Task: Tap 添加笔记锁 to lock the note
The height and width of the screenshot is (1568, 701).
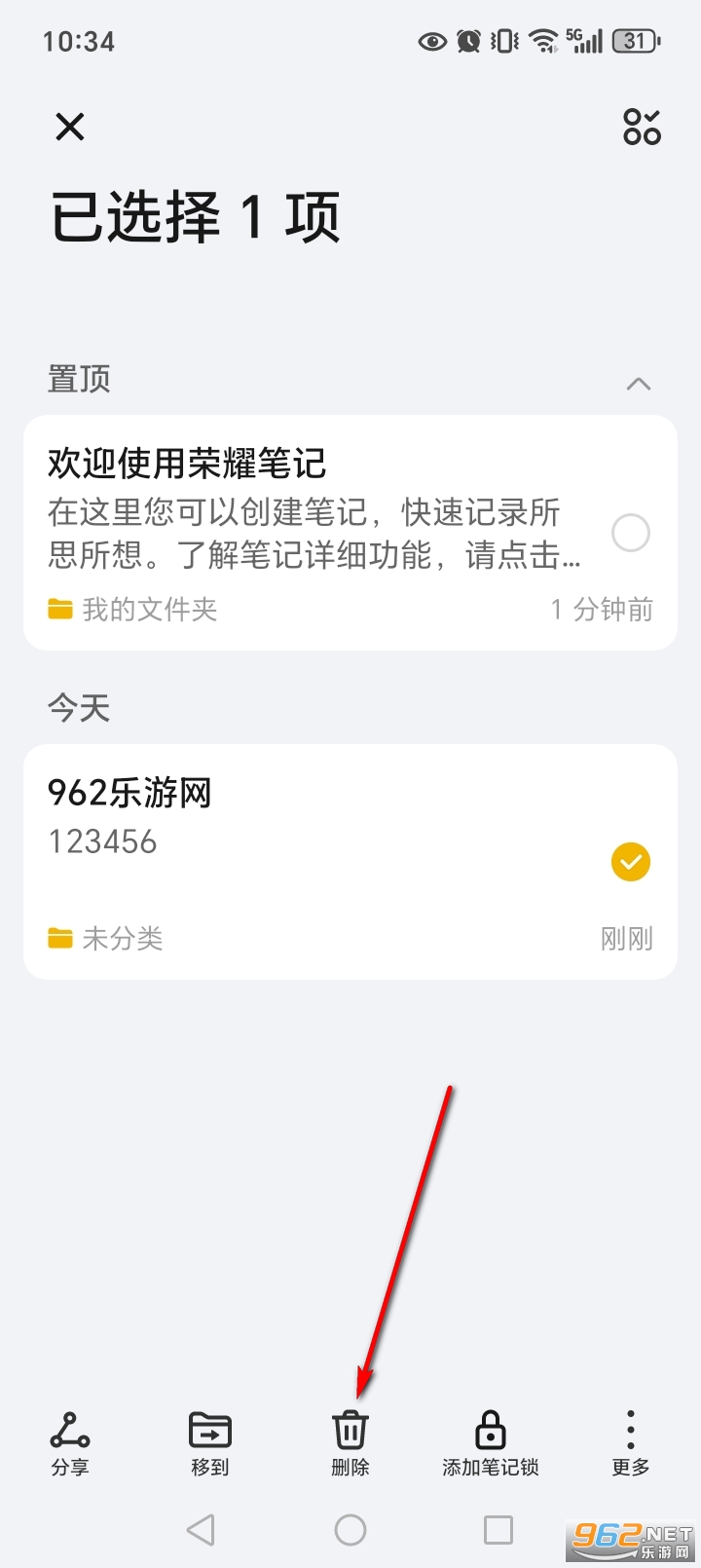Action: point(491,1442)
